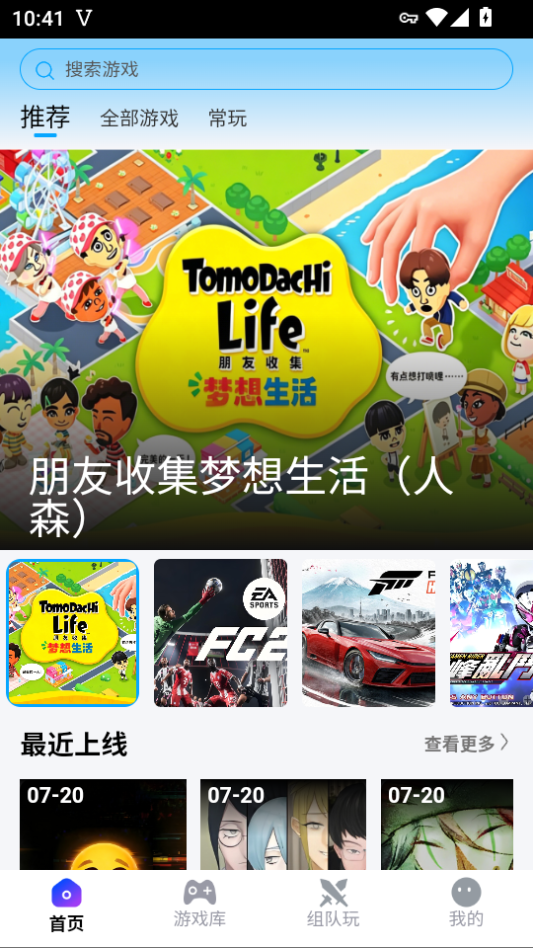This screenshot has height=948, width=533.
Task: Select the Tomodachi Life thumbnail in the carousel
Action: pos(73,632)
